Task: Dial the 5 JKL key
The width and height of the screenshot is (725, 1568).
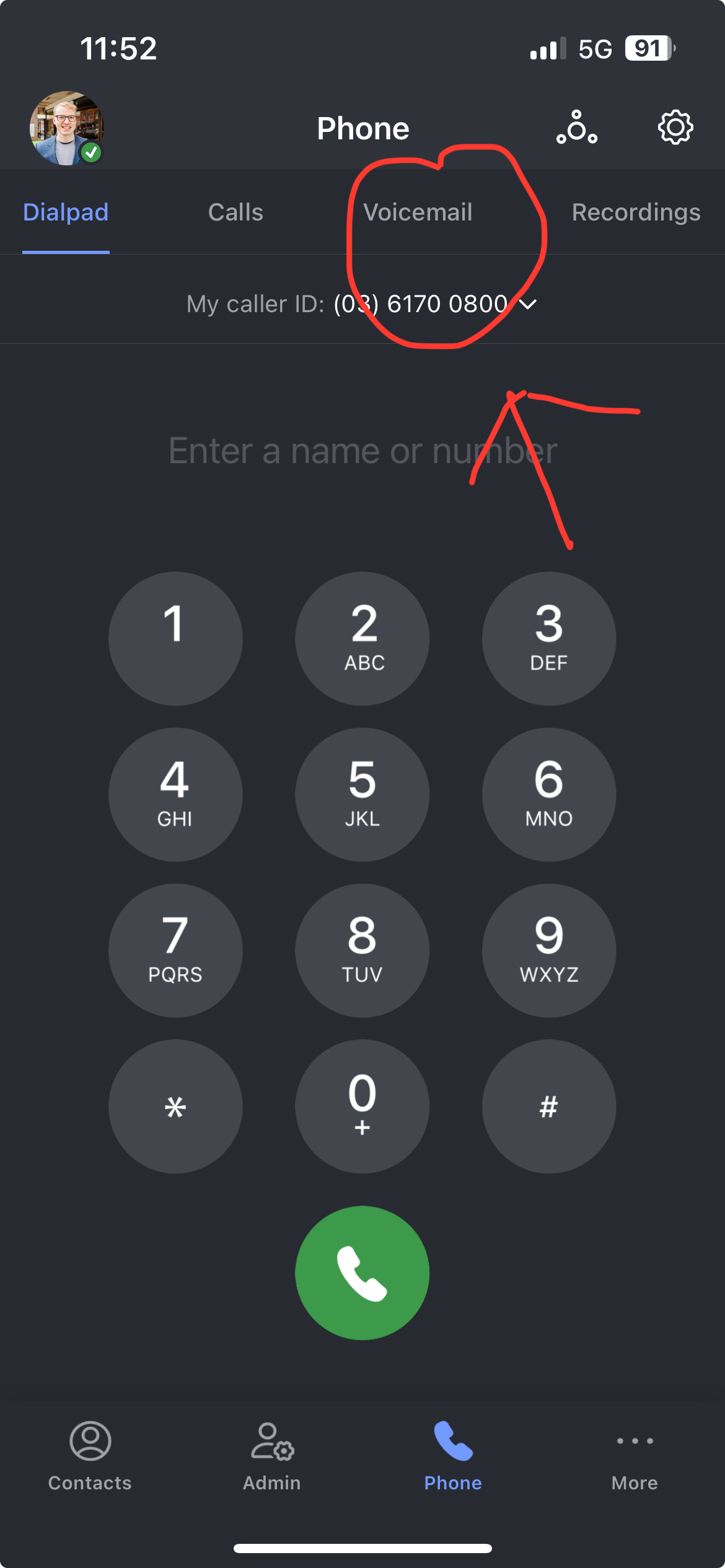Action: click(362, 795)
